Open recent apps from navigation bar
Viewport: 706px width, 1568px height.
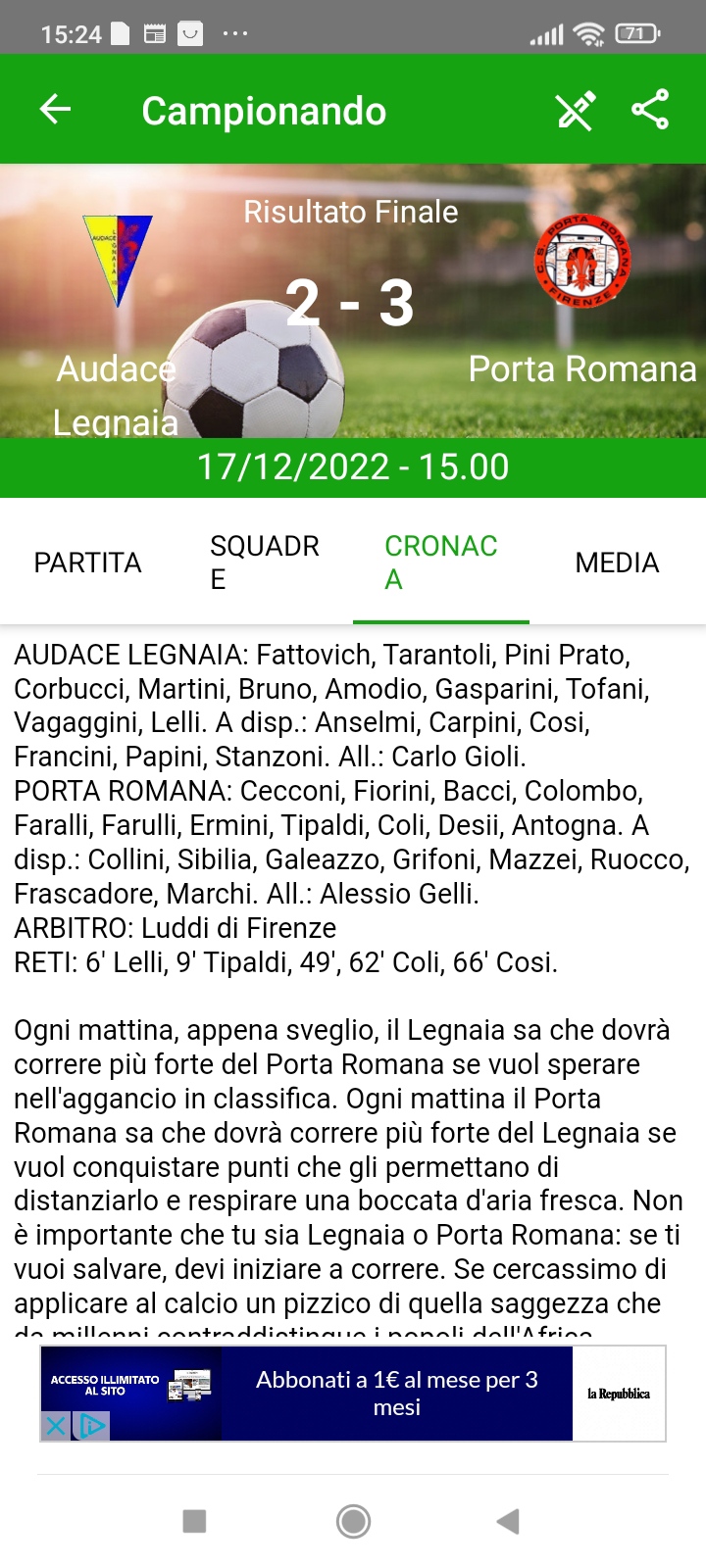click(195, 1521)
